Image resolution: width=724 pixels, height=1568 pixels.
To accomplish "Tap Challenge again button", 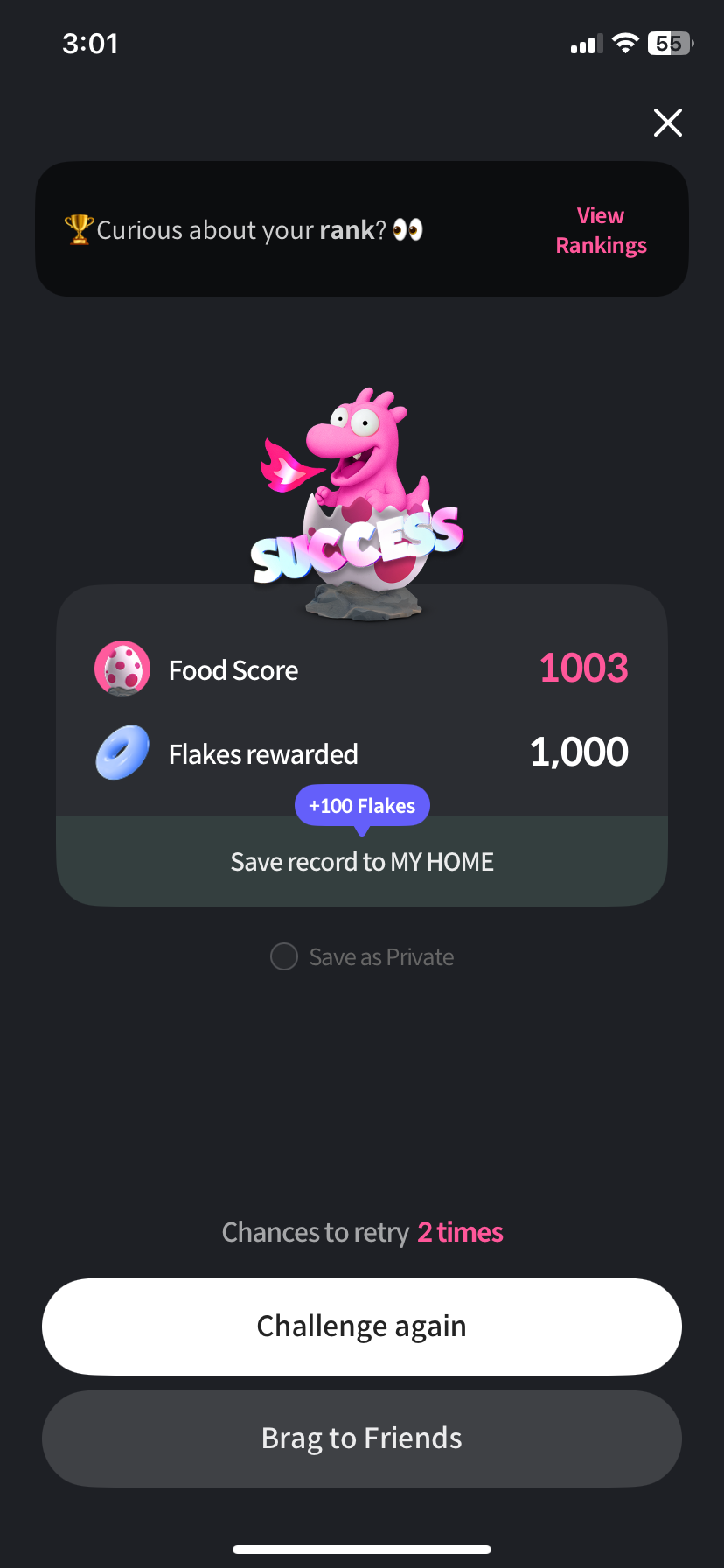I will [362, 1326].
